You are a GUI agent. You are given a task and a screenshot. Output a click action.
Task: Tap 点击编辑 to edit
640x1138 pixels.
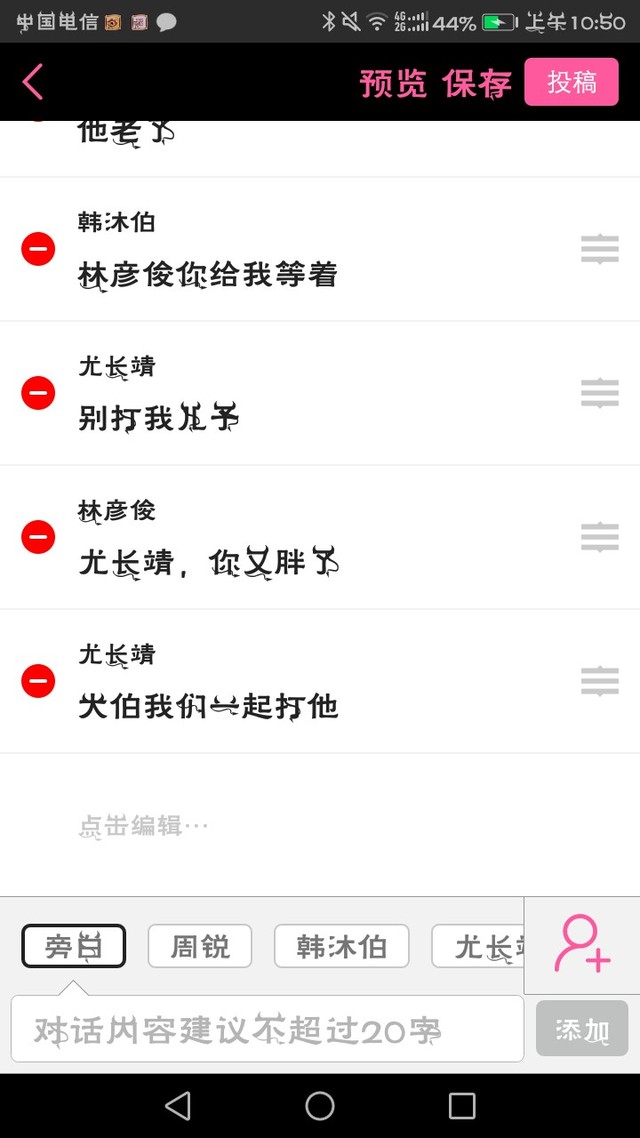pos(143,826)
